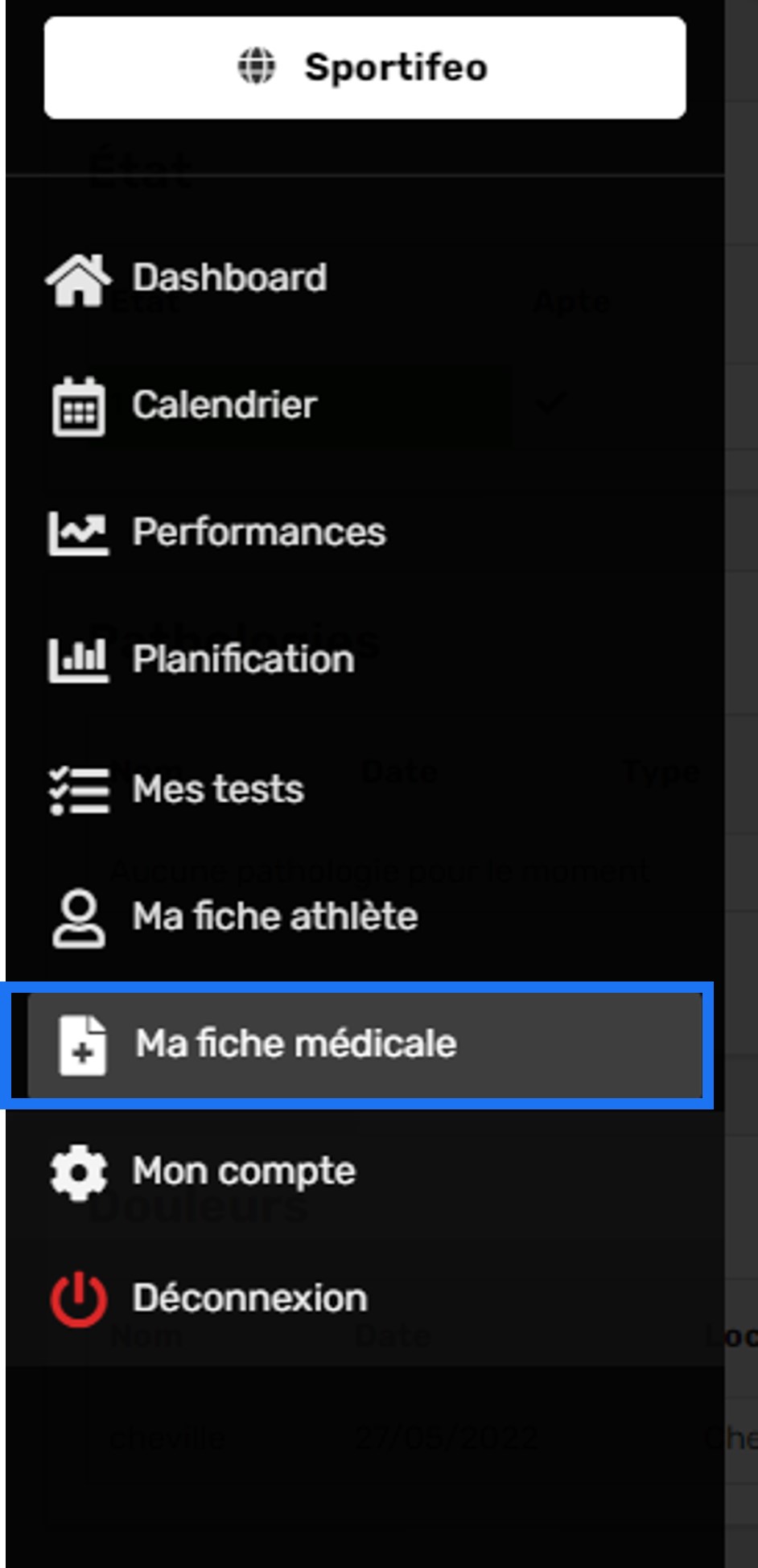Select Ma fiche médicale
This screenshot has height=1568, width=758.
click(365, 1045)
